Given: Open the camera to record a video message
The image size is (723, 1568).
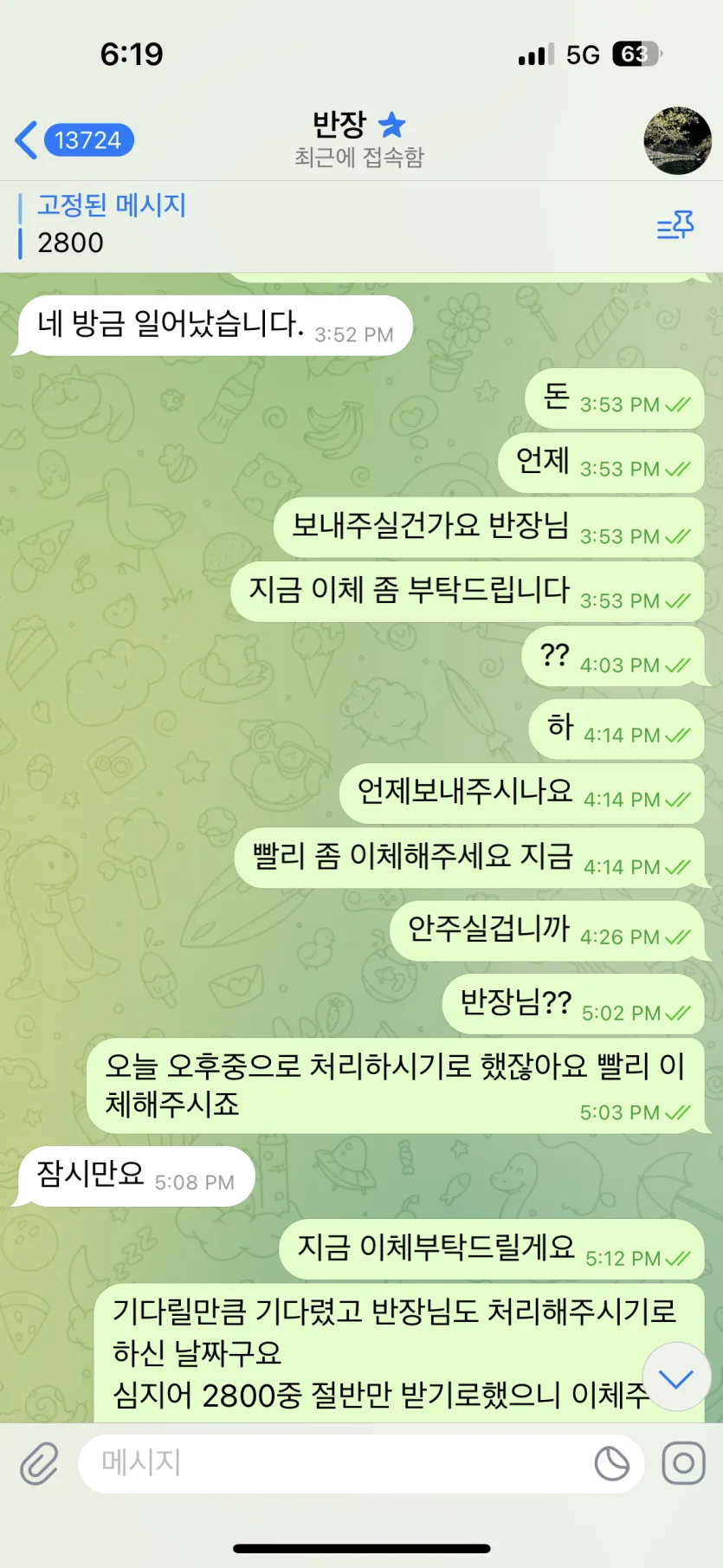Looking at the screenshot, I should (683, 1464).
